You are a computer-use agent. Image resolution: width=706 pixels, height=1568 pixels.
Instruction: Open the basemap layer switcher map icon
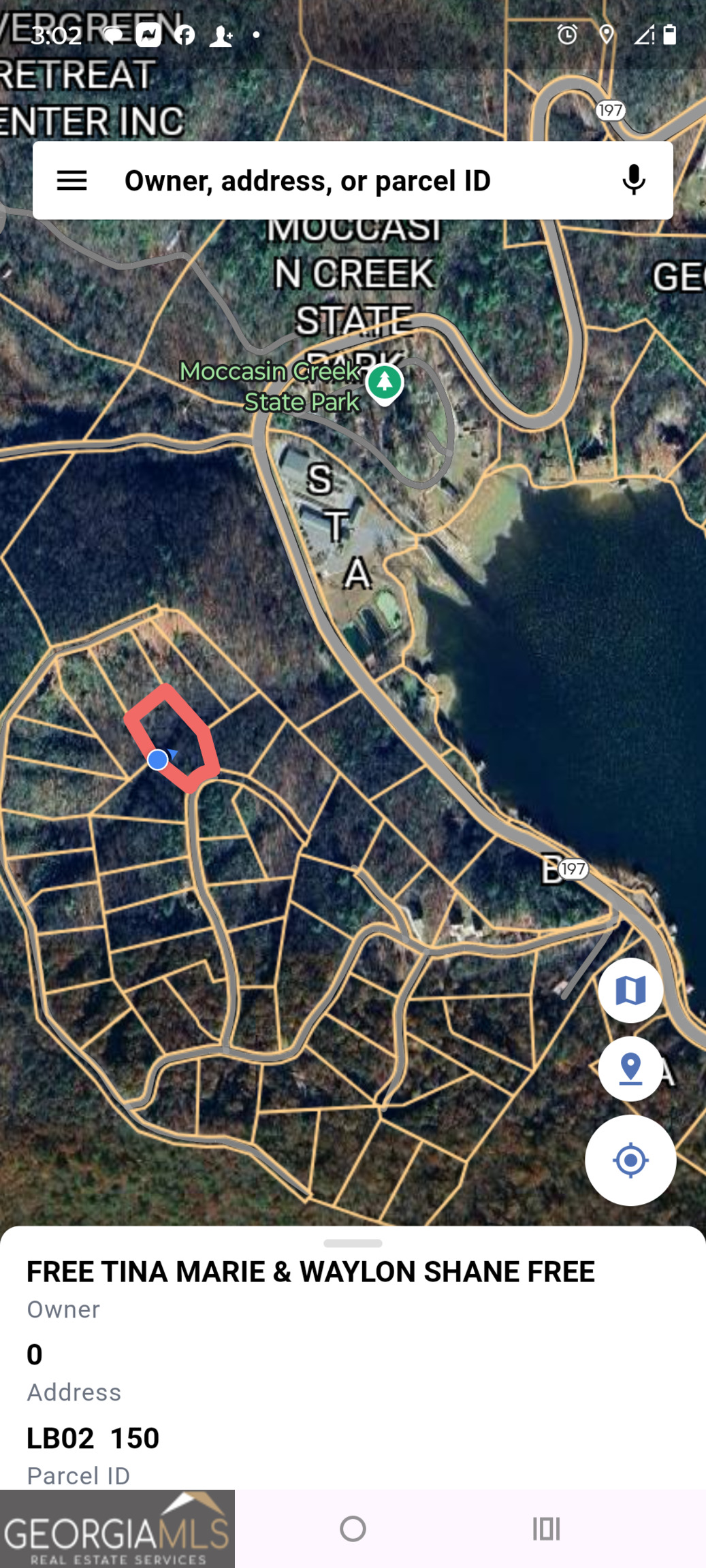point(630,991)
